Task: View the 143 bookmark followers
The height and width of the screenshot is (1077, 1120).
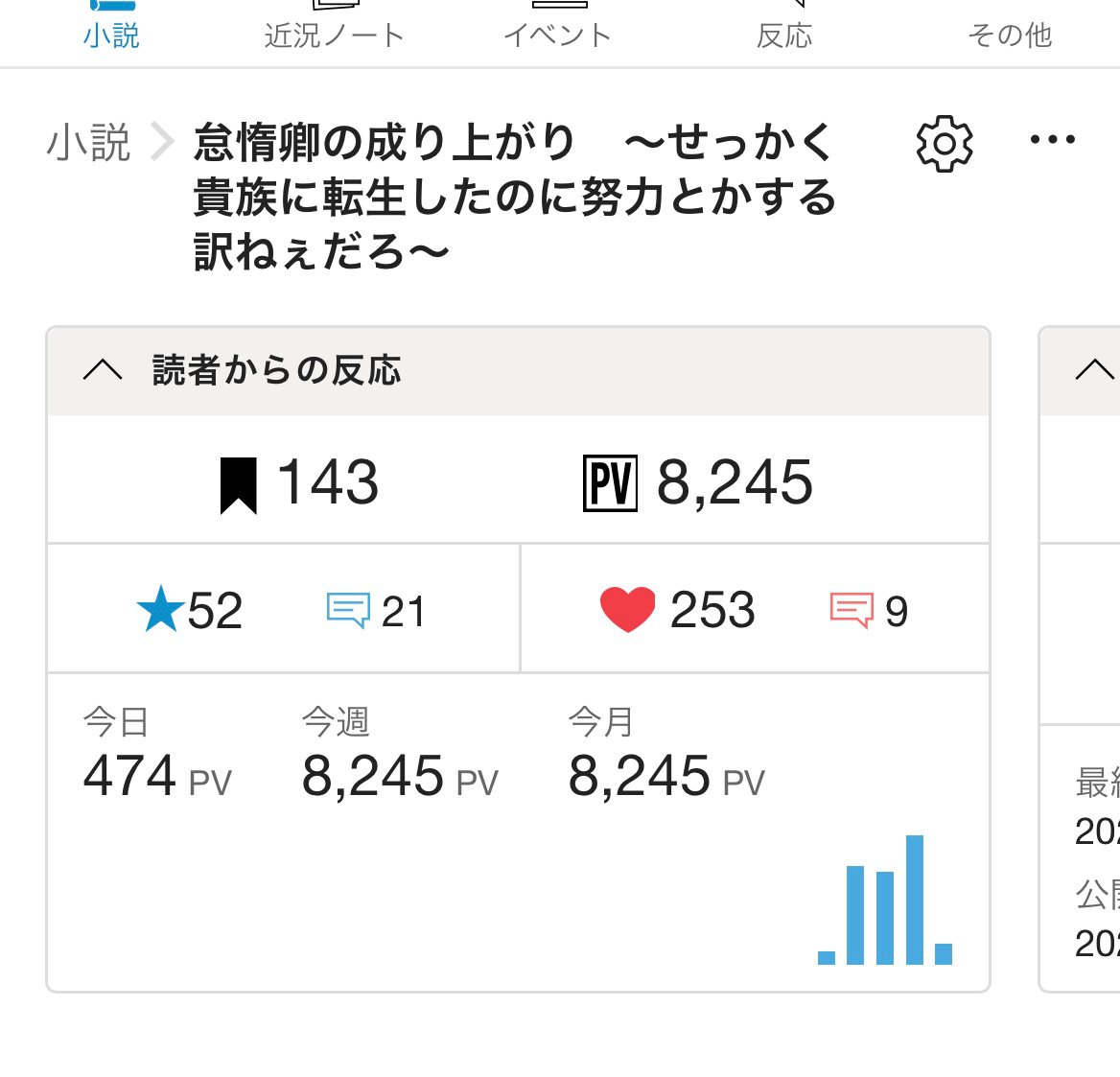Action: coord(299,482)
